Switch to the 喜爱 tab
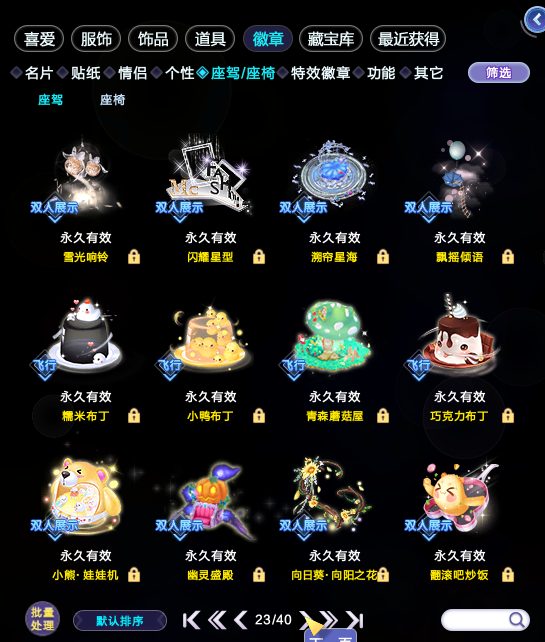The height and width of the screenshot is (642, 545). click(x=39, y=39)
